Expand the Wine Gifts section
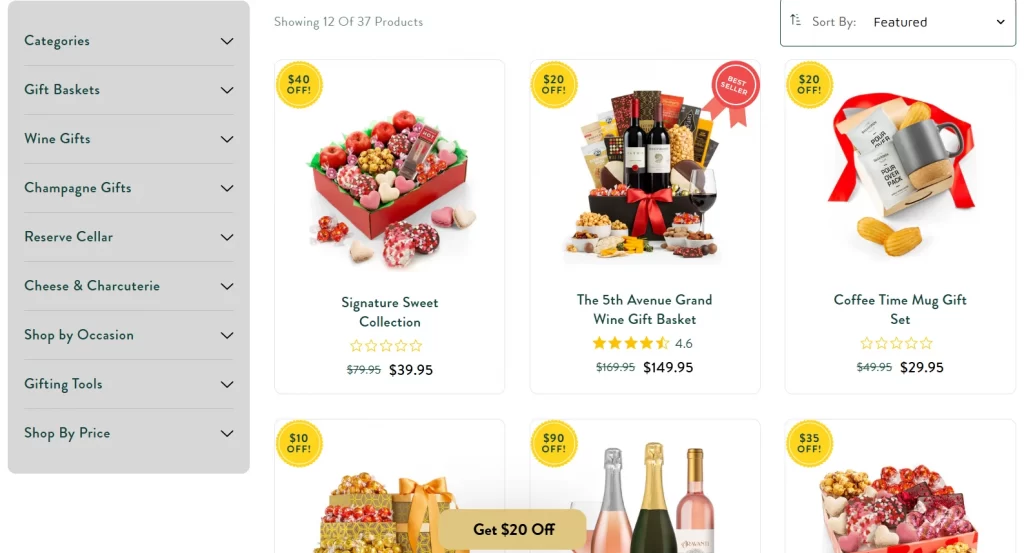Image resolution: width=1024 pixels, height=553 pixels. click(x=128, y=139)
